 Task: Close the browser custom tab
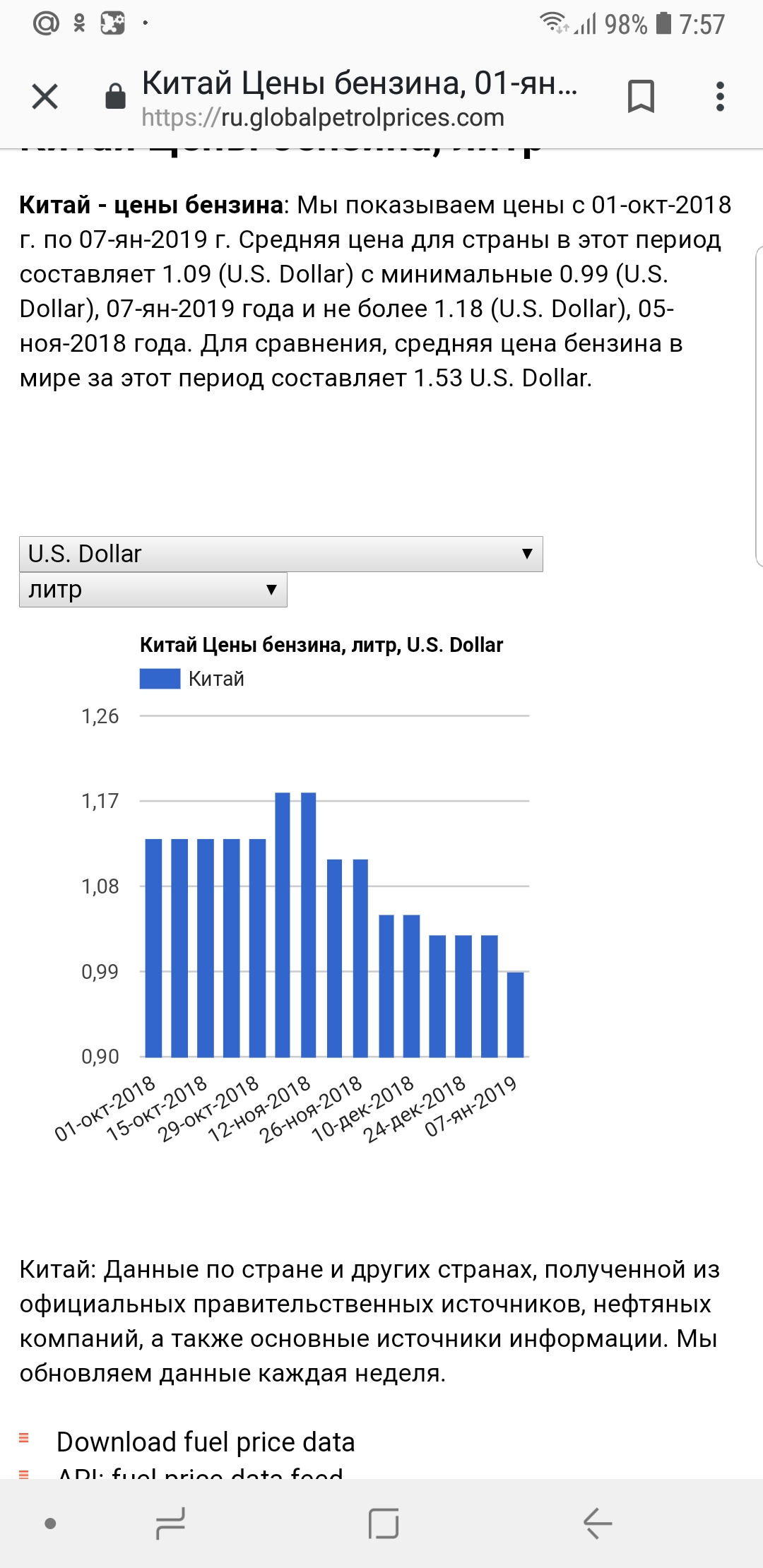pos(45,97)
